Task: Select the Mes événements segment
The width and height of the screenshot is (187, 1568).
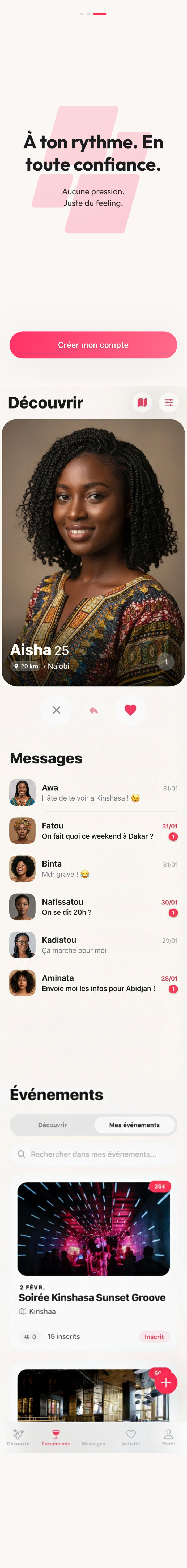Action: point(134,1125)
